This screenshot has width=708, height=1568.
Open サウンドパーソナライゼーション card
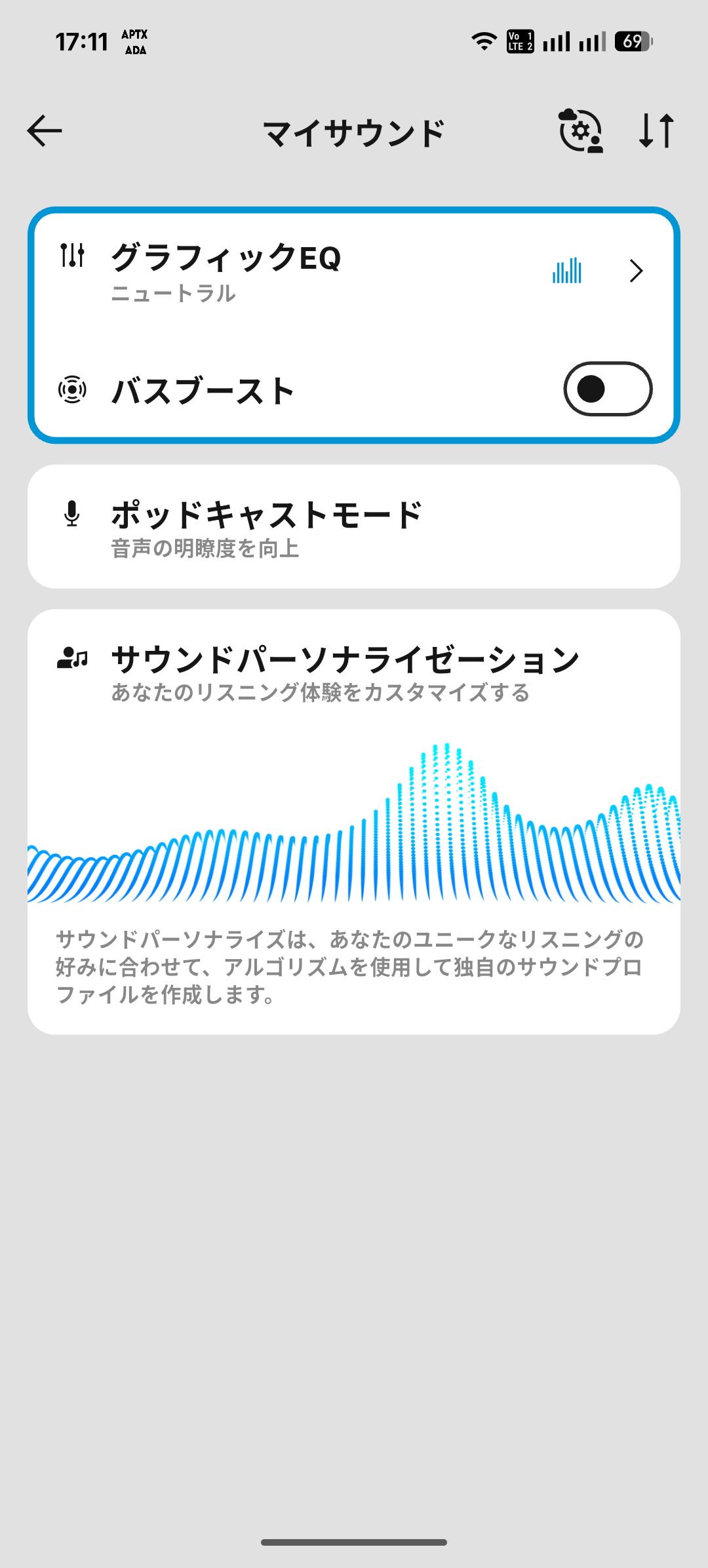pyautogui.click(x=354, y=821)
